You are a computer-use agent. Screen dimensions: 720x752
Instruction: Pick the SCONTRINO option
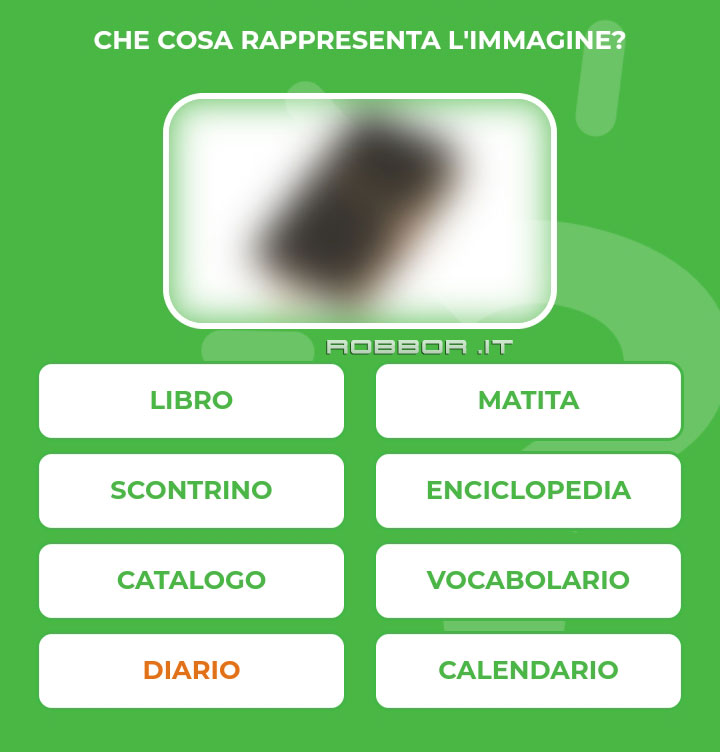tap(191, 491)
